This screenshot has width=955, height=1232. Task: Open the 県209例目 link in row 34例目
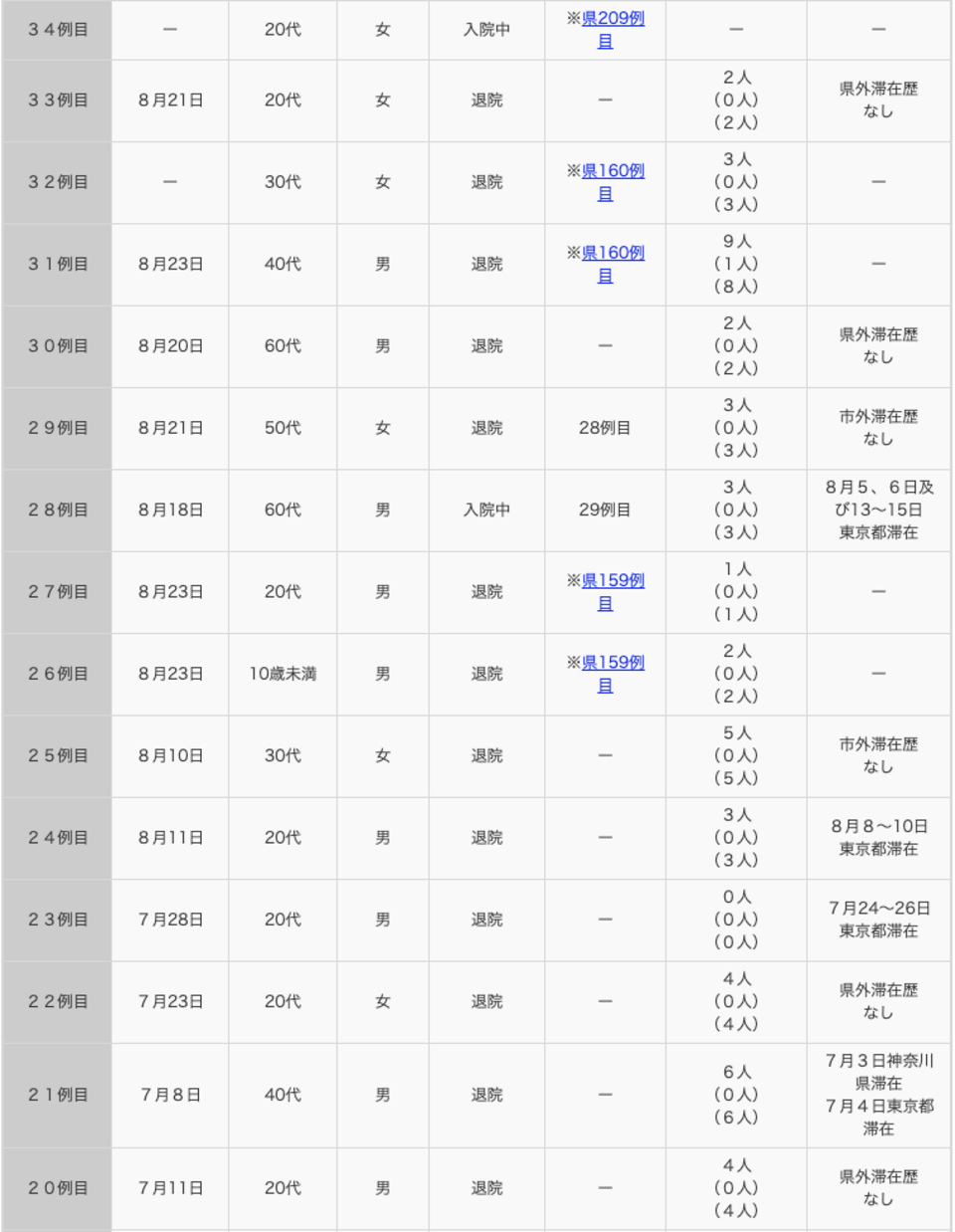pyautogui.click(x=613, y=19)
